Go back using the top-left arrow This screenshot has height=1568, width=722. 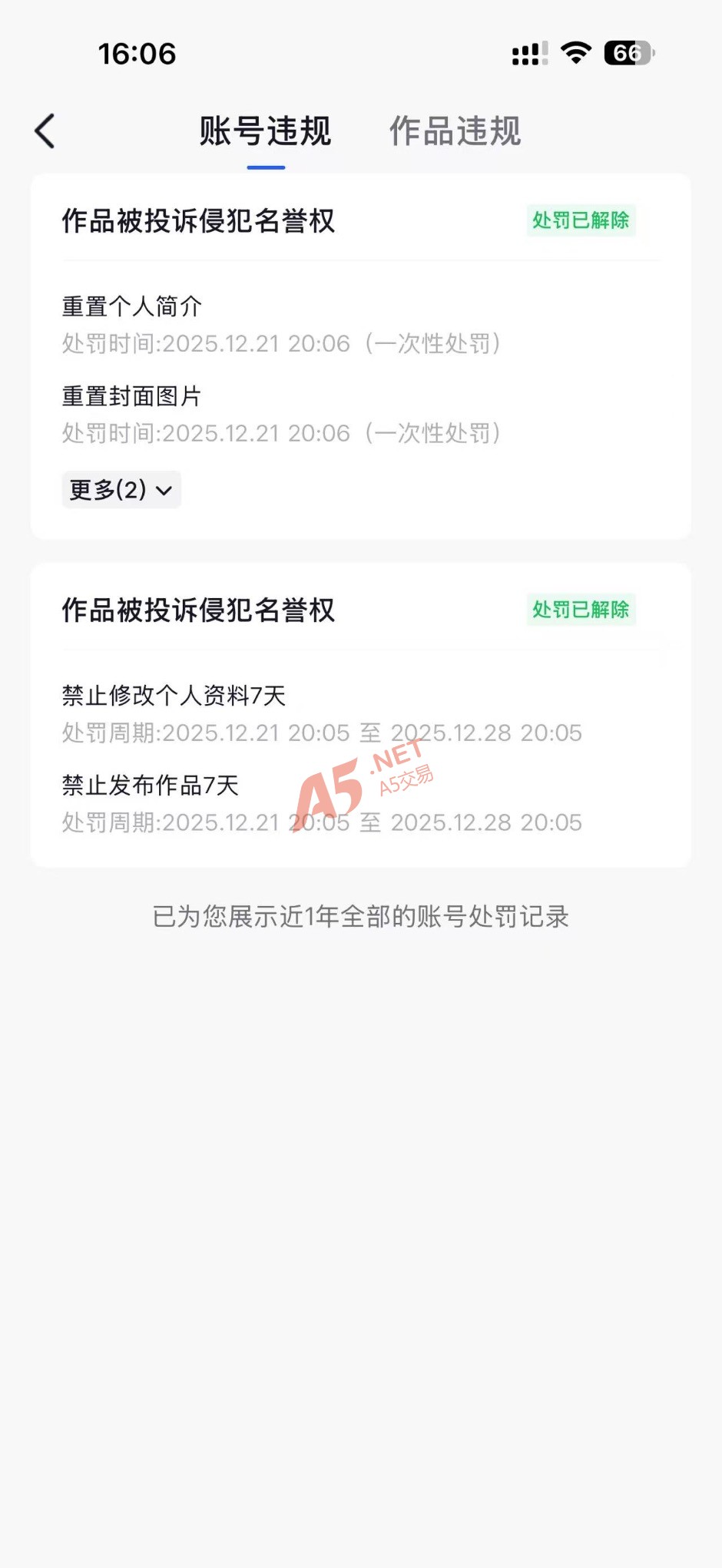click(45, 131)
